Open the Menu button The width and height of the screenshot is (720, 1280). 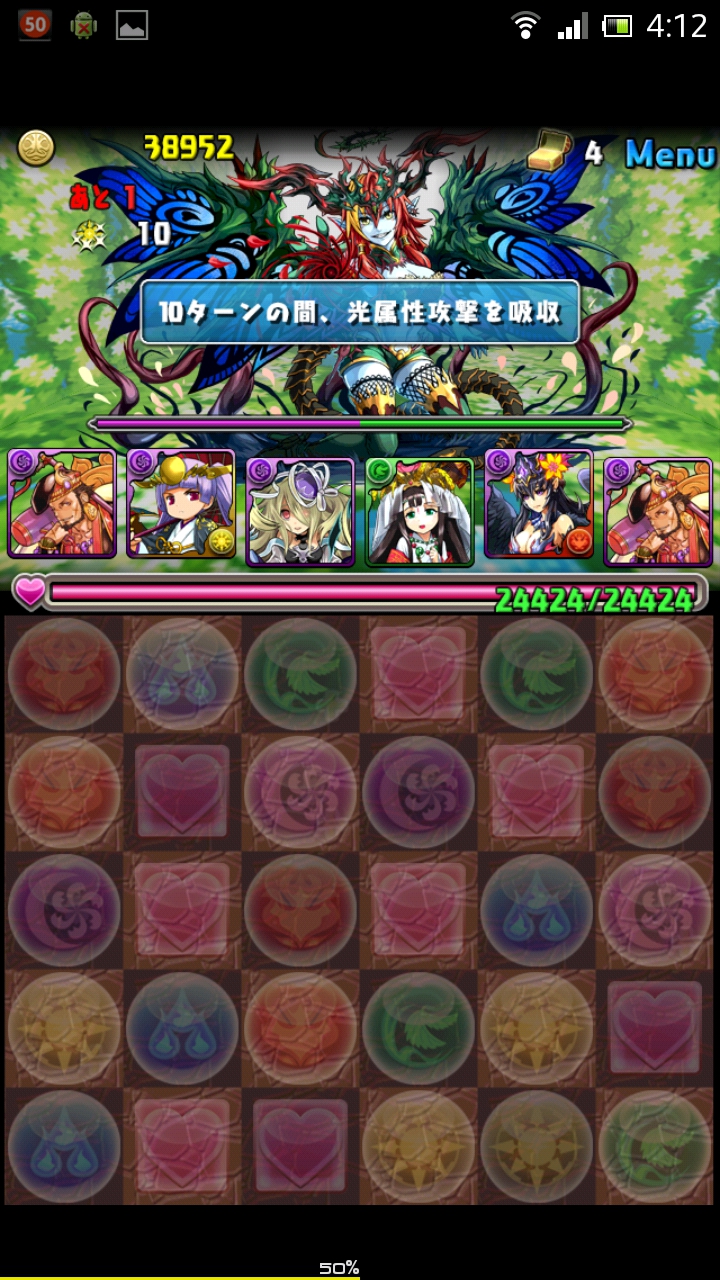(670, 154)
